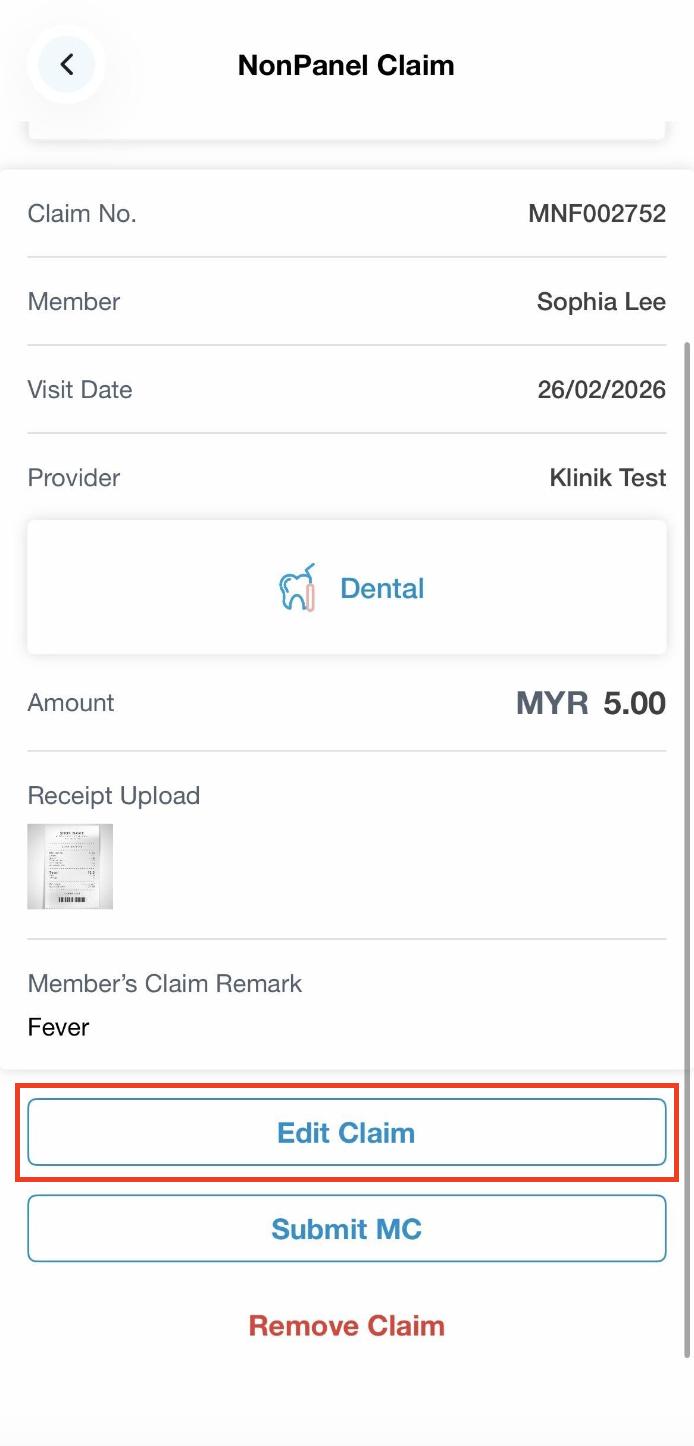Image resolution: width=694 pixels, height=1446 pixels.
Task: Tap the Submit MC button
Action: point(346,1229)
